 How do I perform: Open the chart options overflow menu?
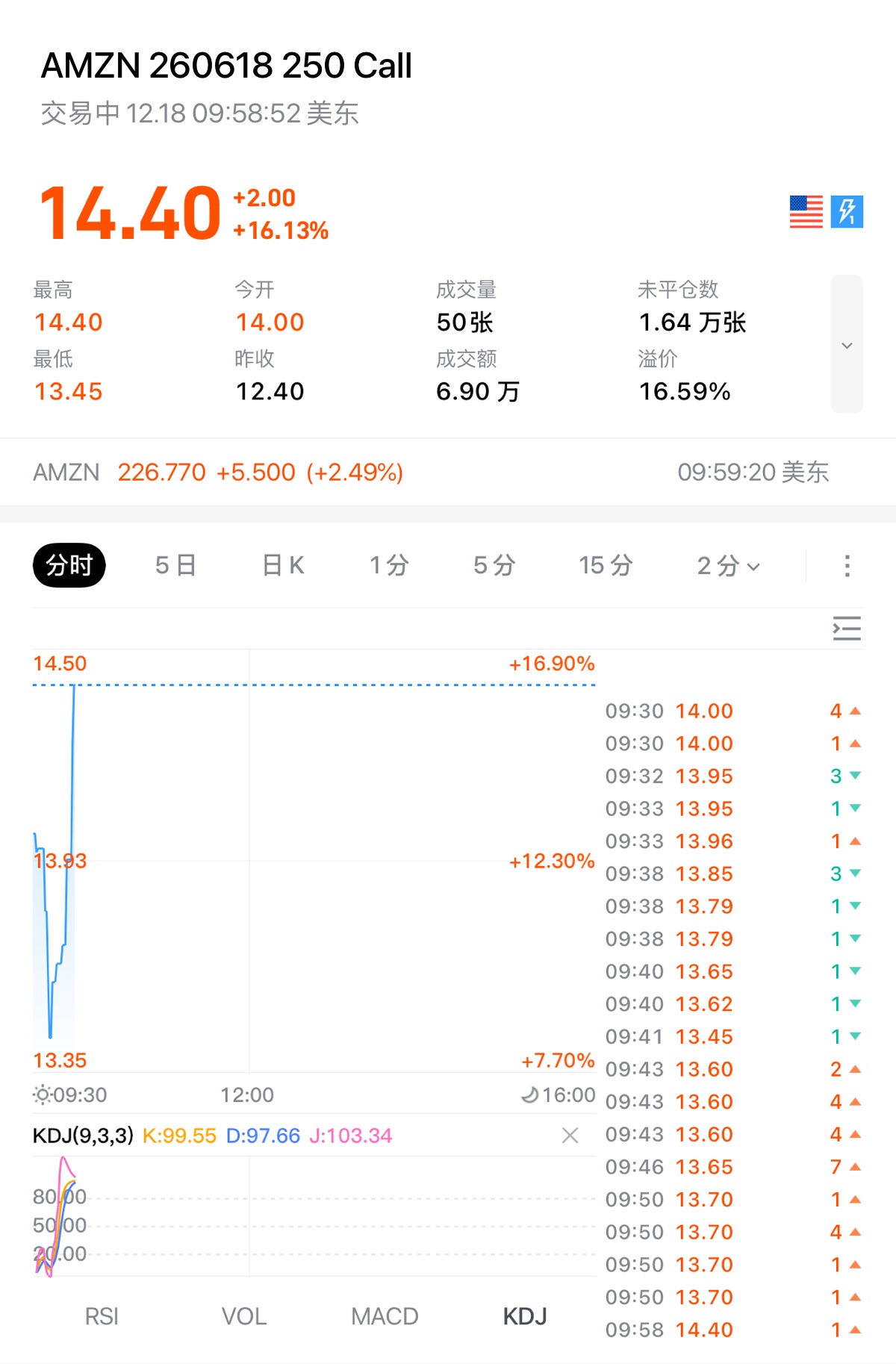coord(847,566)
